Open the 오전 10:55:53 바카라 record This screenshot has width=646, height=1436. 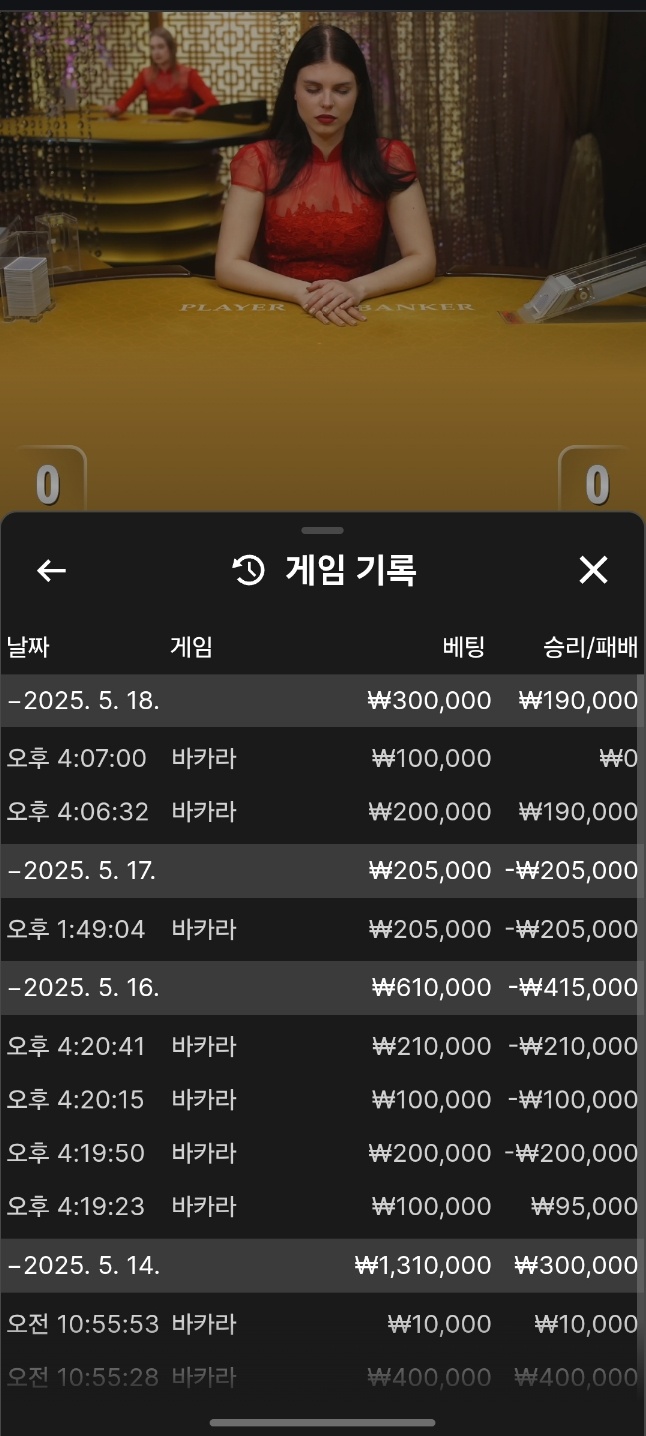[x=320, y=1324]
